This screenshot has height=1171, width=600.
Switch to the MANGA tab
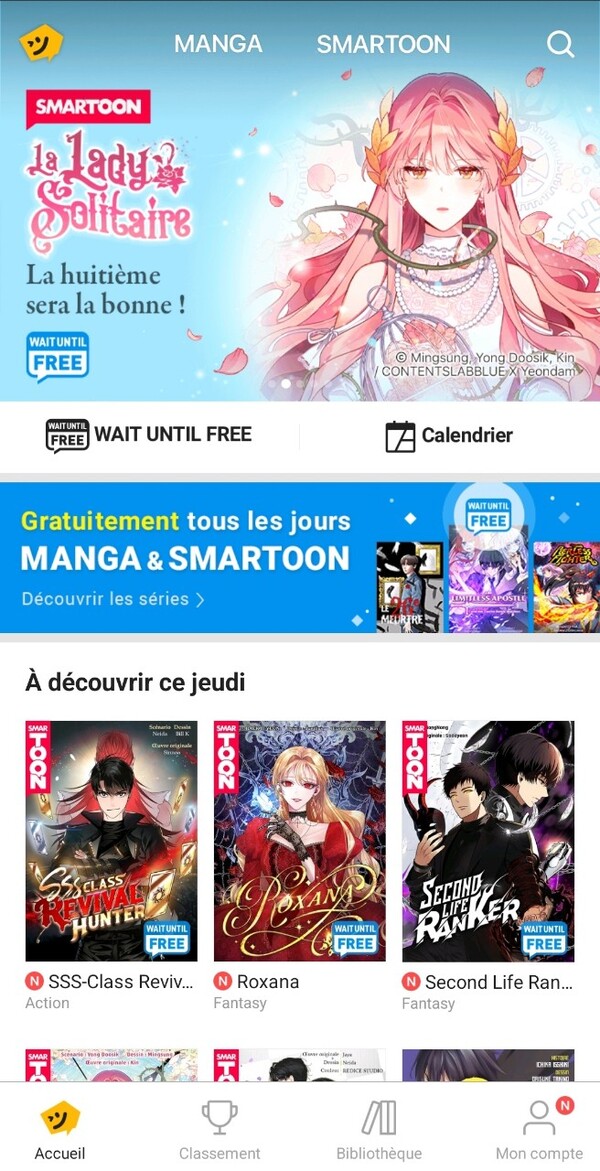click(x=218, y=44)
